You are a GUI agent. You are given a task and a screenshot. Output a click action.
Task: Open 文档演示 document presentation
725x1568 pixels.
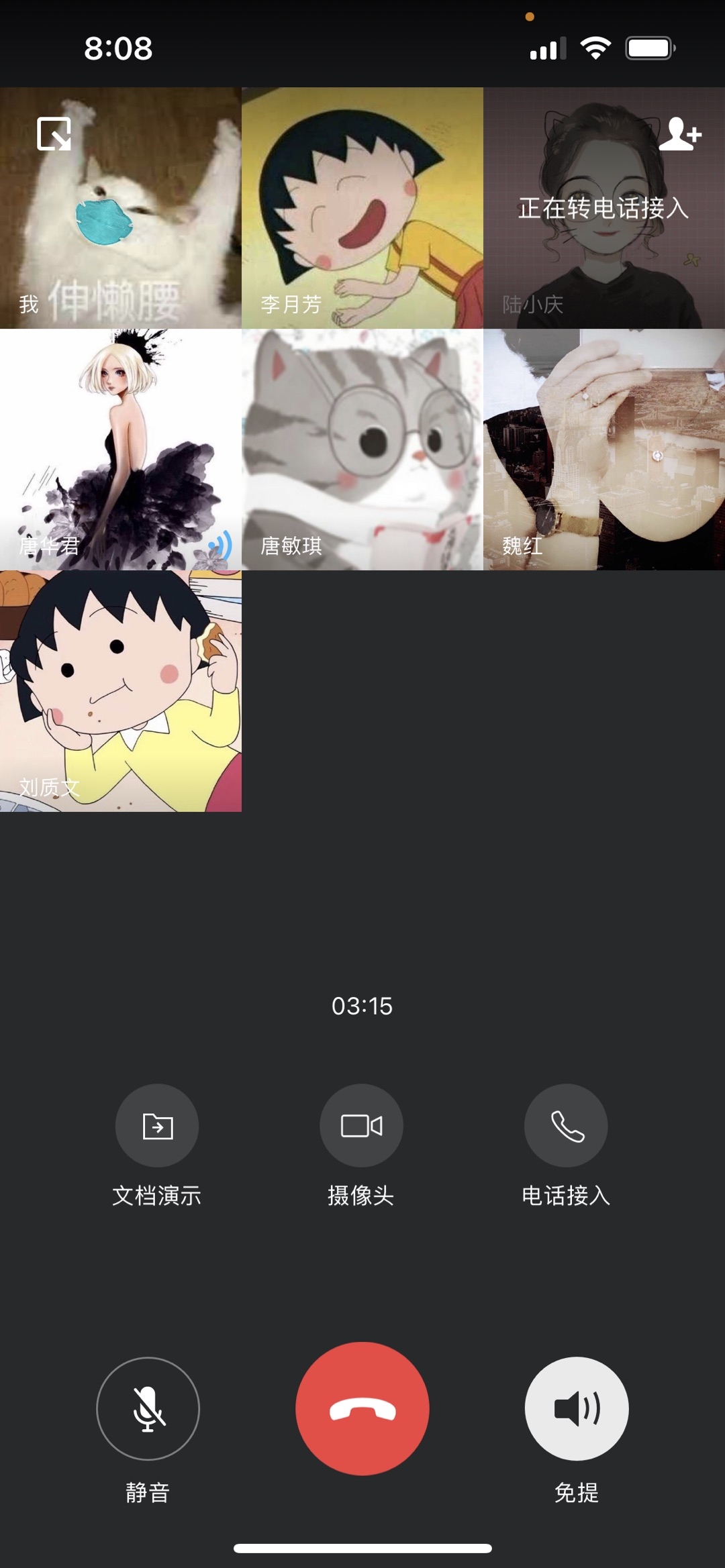pos(157,1126)
